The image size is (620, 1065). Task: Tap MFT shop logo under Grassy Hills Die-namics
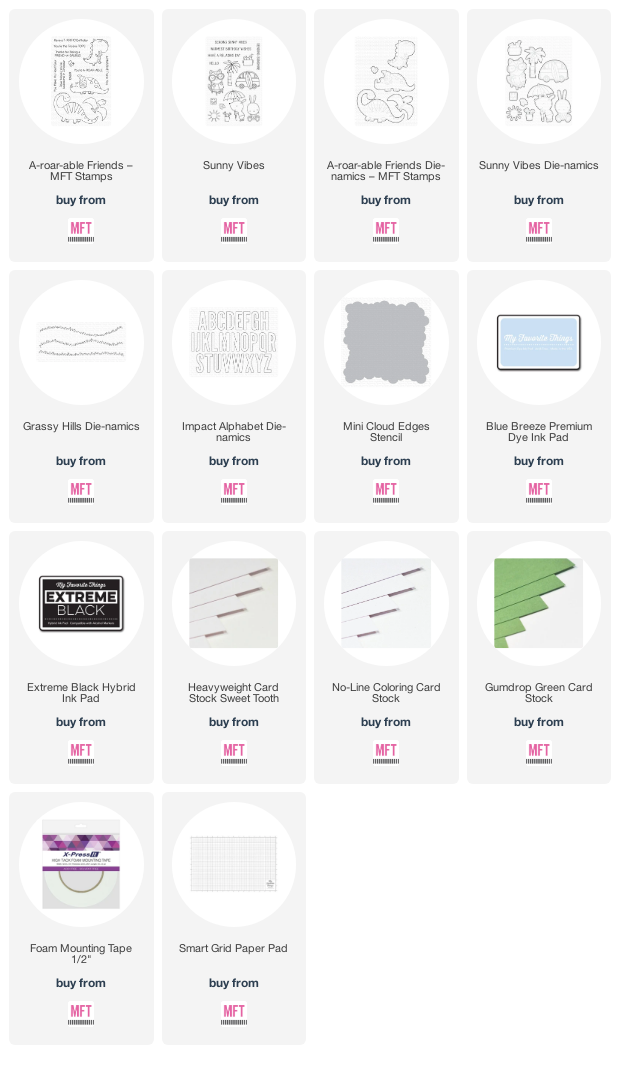(81, 491)
